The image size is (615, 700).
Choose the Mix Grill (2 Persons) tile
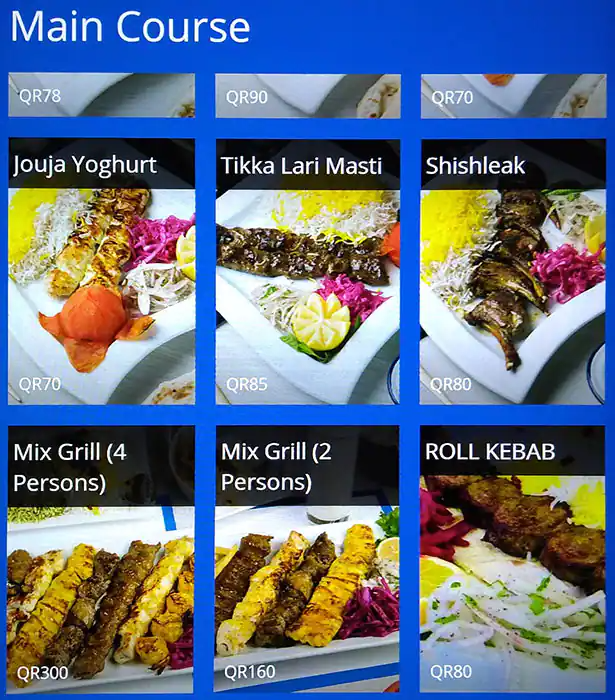[308, 560]
